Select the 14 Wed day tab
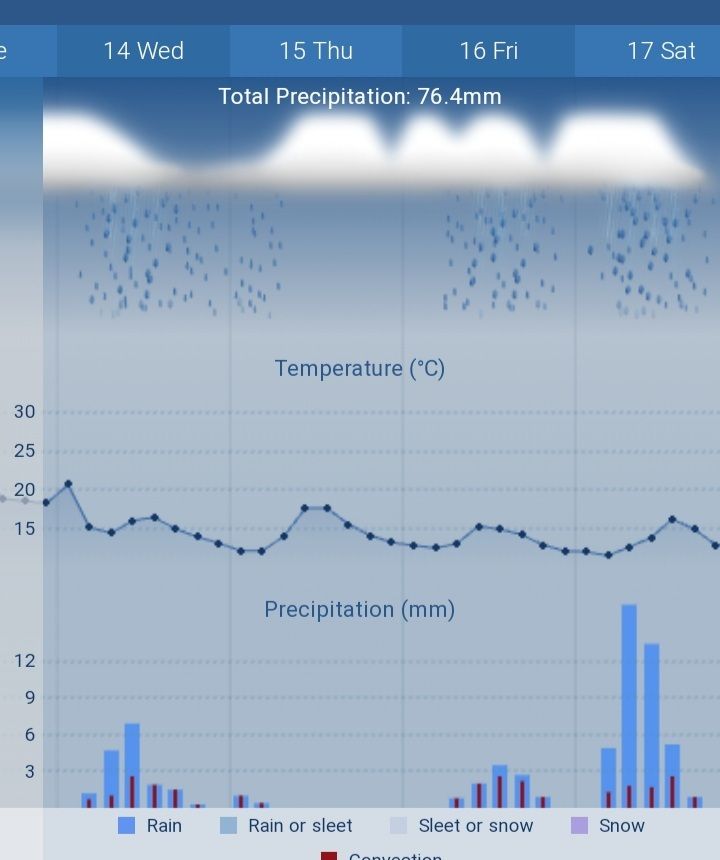 coord(144,51)
